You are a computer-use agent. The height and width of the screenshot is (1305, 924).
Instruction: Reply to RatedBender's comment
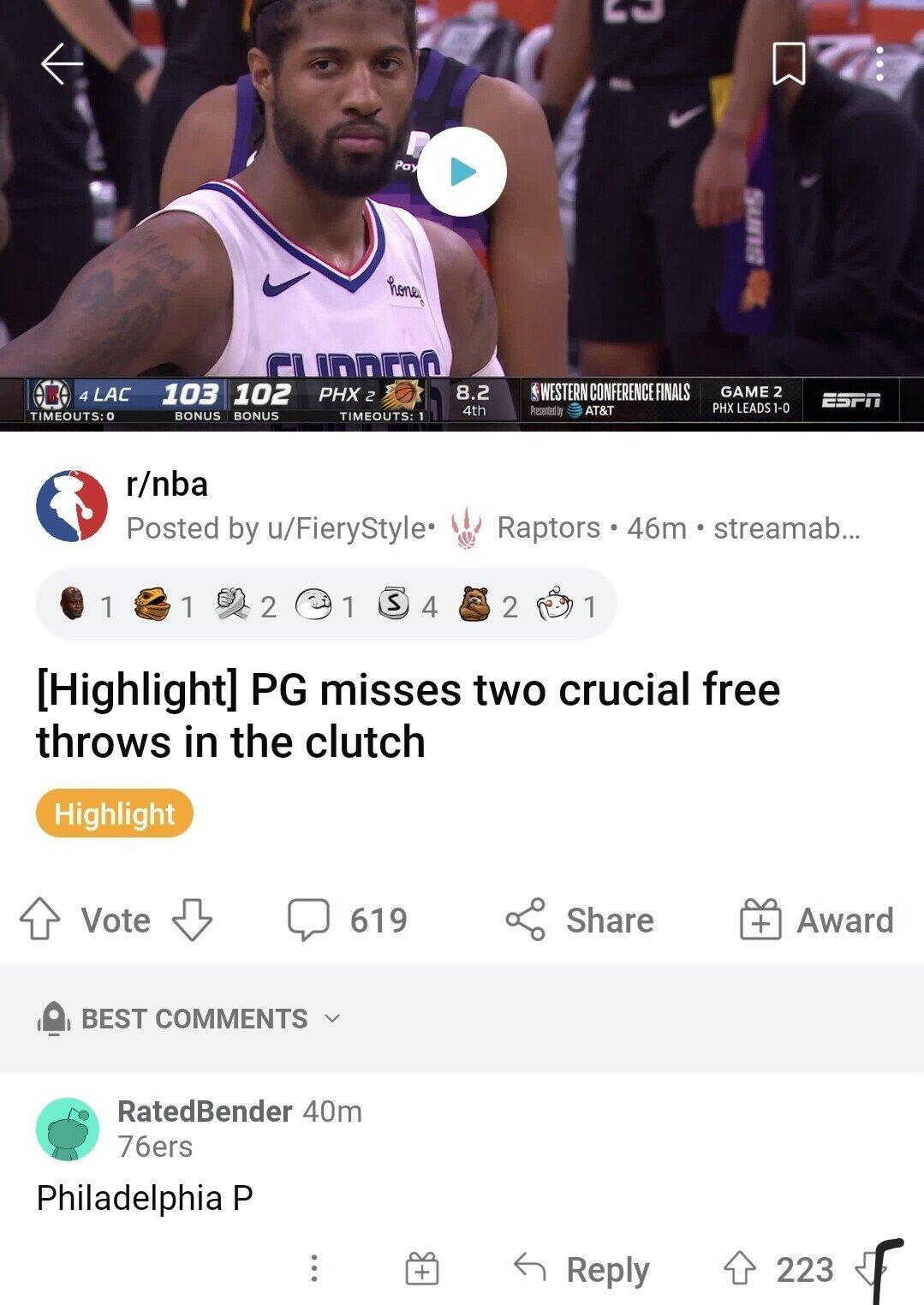coord(581,1268)
